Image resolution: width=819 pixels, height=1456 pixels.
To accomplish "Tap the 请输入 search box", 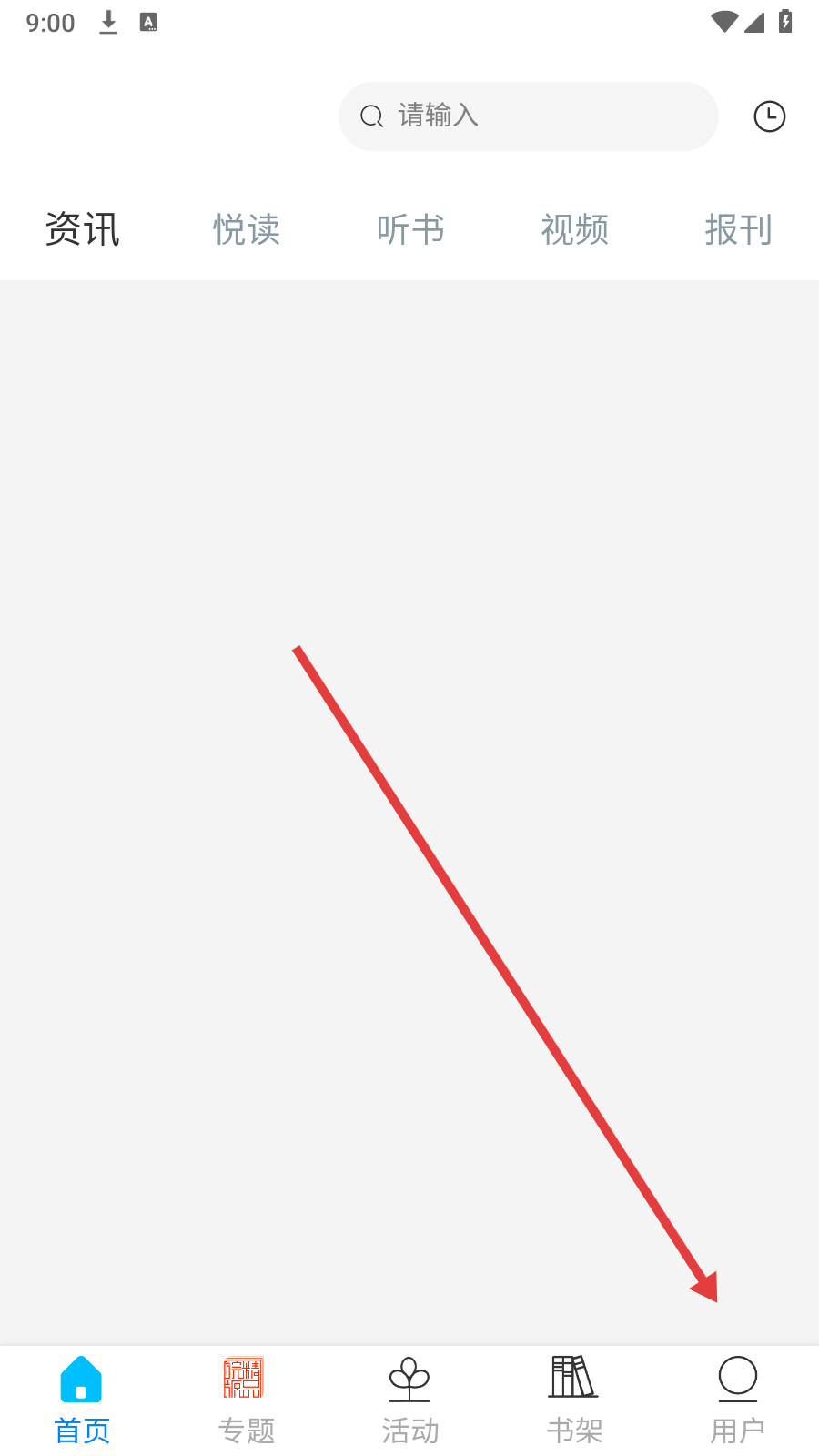I will 529,116.
